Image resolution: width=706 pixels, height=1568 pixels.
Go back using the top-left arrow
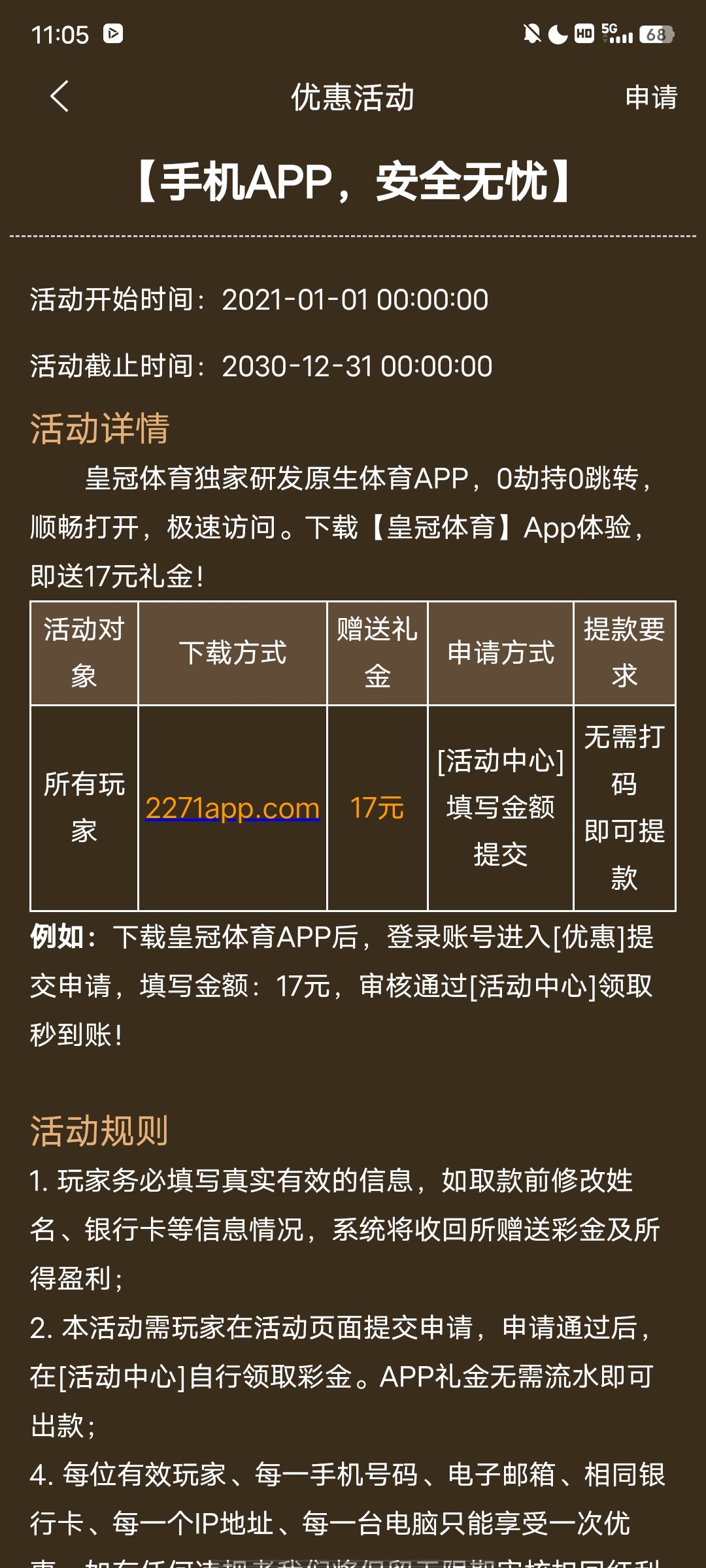click(59, 97)
